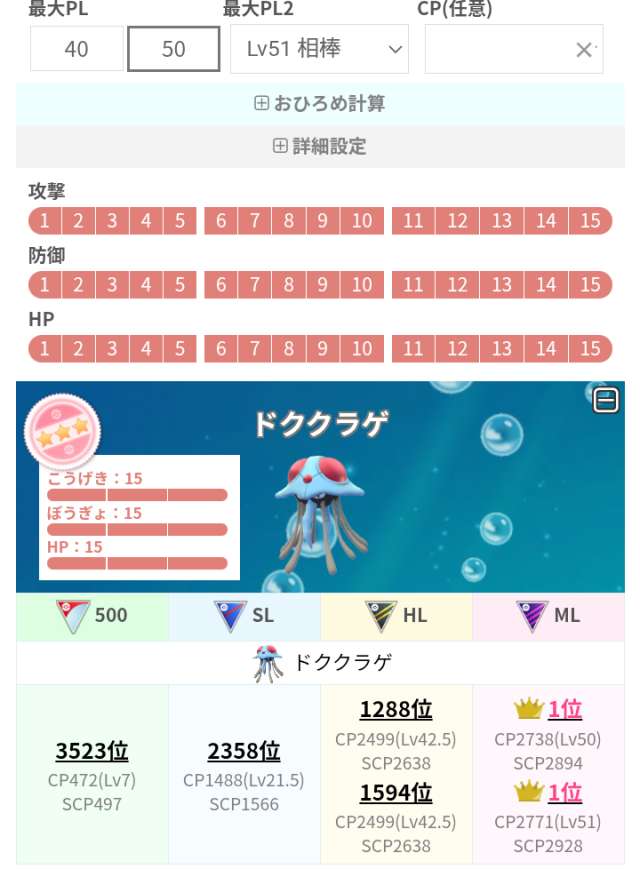Open ML 1位 link for CP2771
This screenshot has height=869, width=640.
[x=564, y=793]
